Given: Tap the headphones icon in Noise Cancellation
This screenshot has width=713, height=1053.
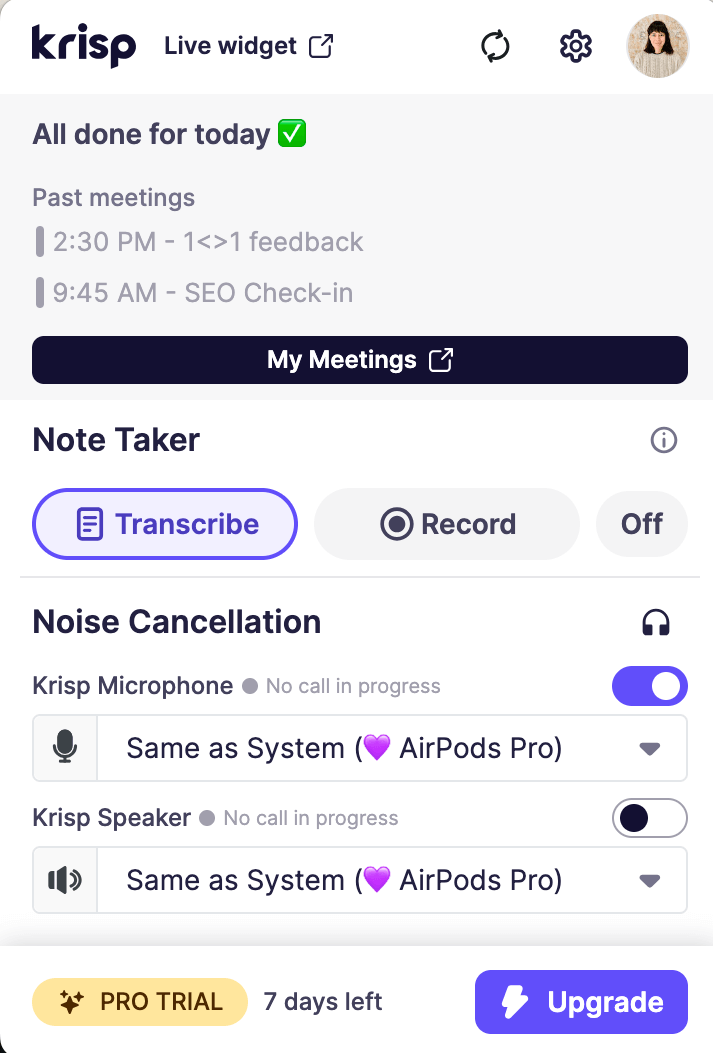Looking at the screenshot, I should click(x=655, y=623).
